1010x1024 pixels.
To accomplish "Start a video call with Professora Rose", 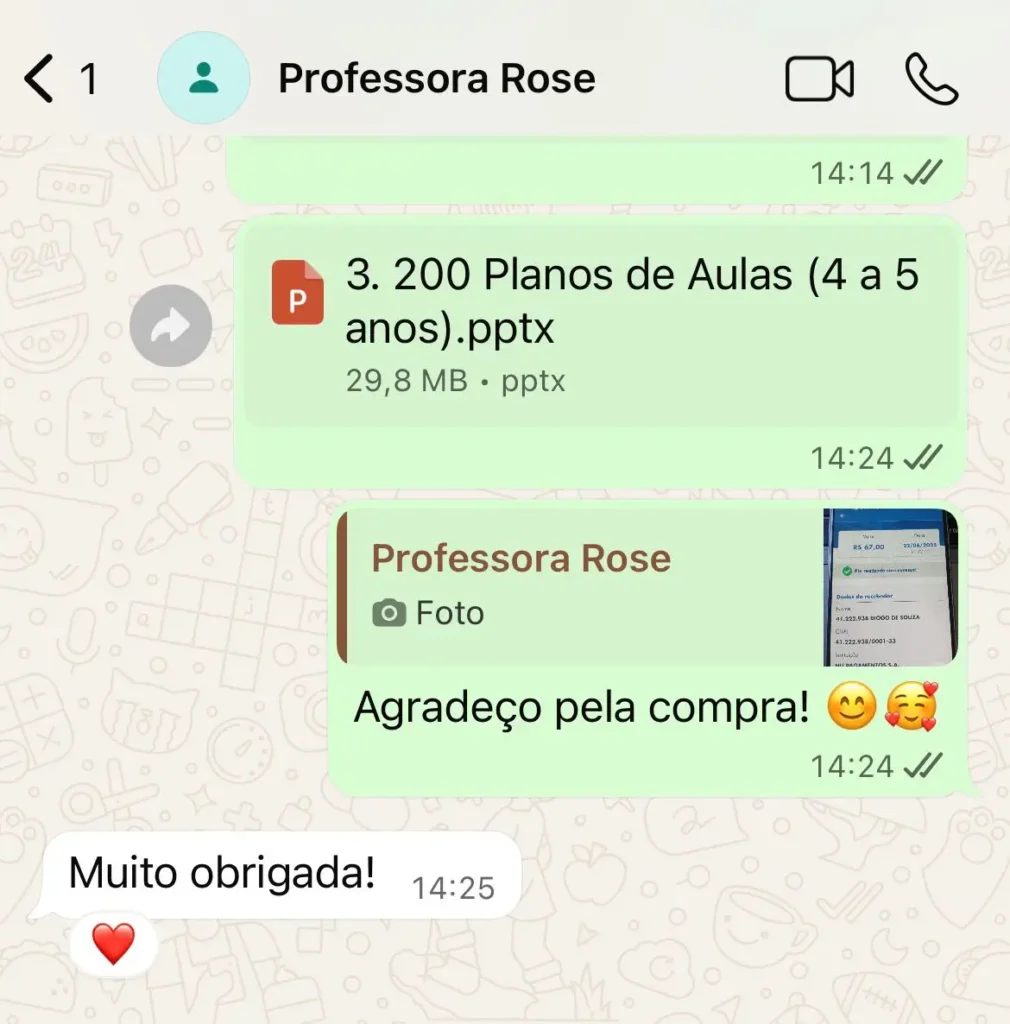I will click(x=819, y=80).
